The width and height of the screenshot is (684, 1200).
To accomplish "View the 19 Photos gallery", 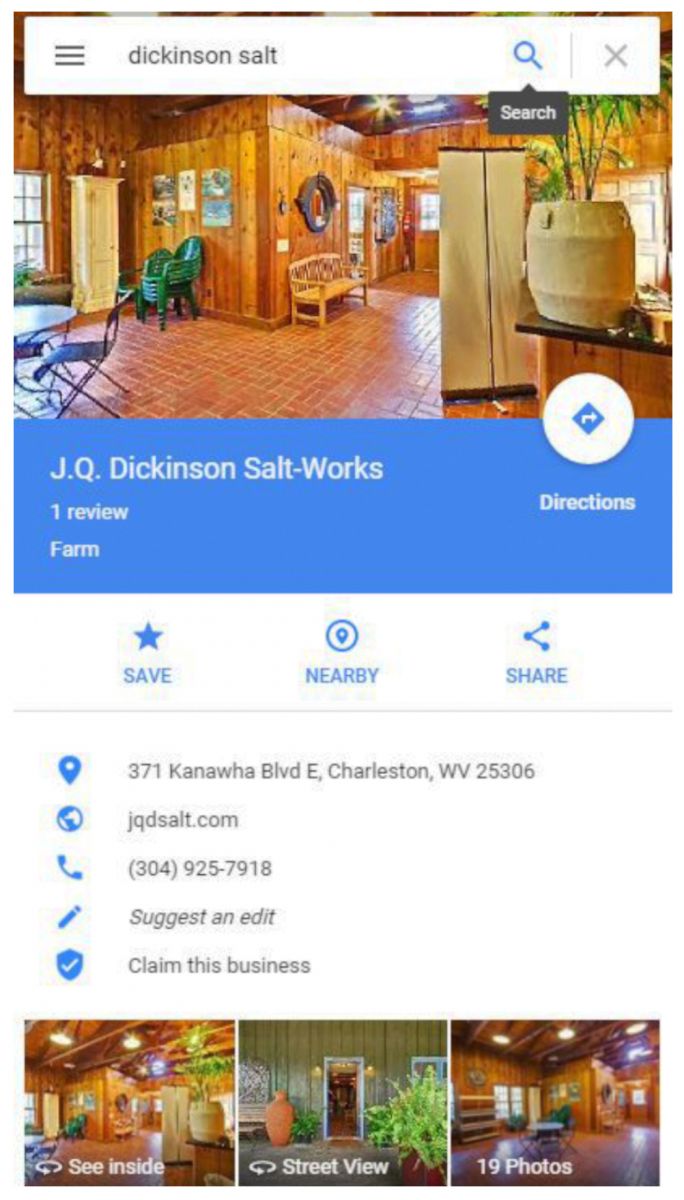I will point(555,1102).
